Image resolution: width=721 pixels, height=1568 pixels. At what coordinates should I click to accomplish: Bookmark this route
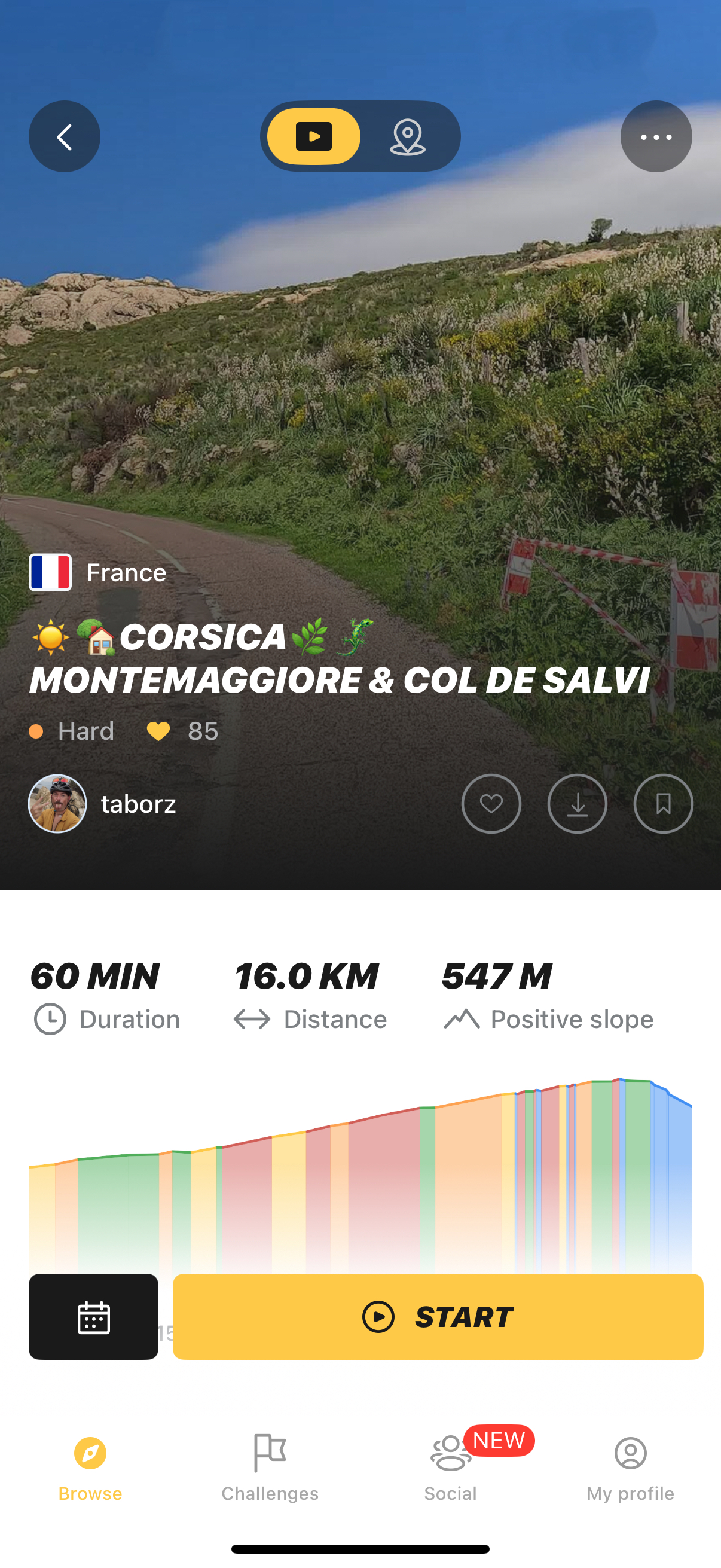pos(662,804)
